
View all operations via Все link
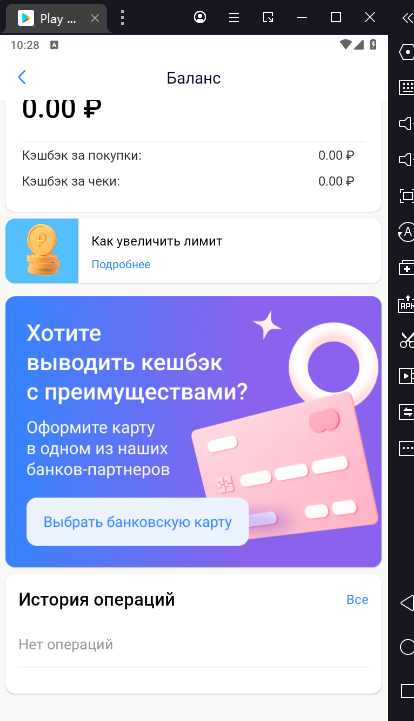pos(357,600)
